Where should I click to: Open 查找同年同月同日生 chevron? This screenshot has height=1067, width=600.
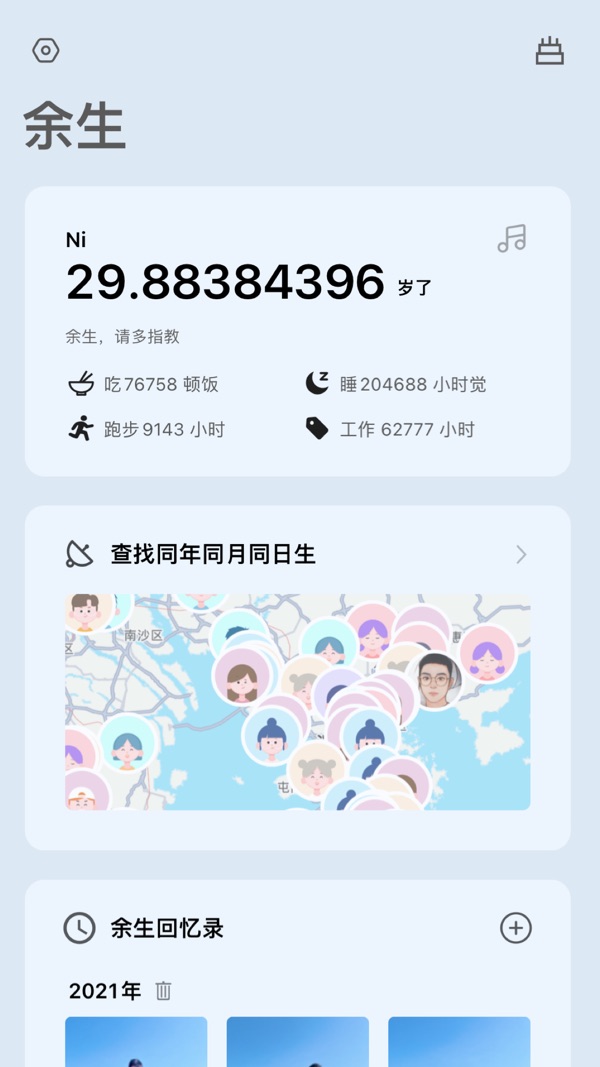521,555
